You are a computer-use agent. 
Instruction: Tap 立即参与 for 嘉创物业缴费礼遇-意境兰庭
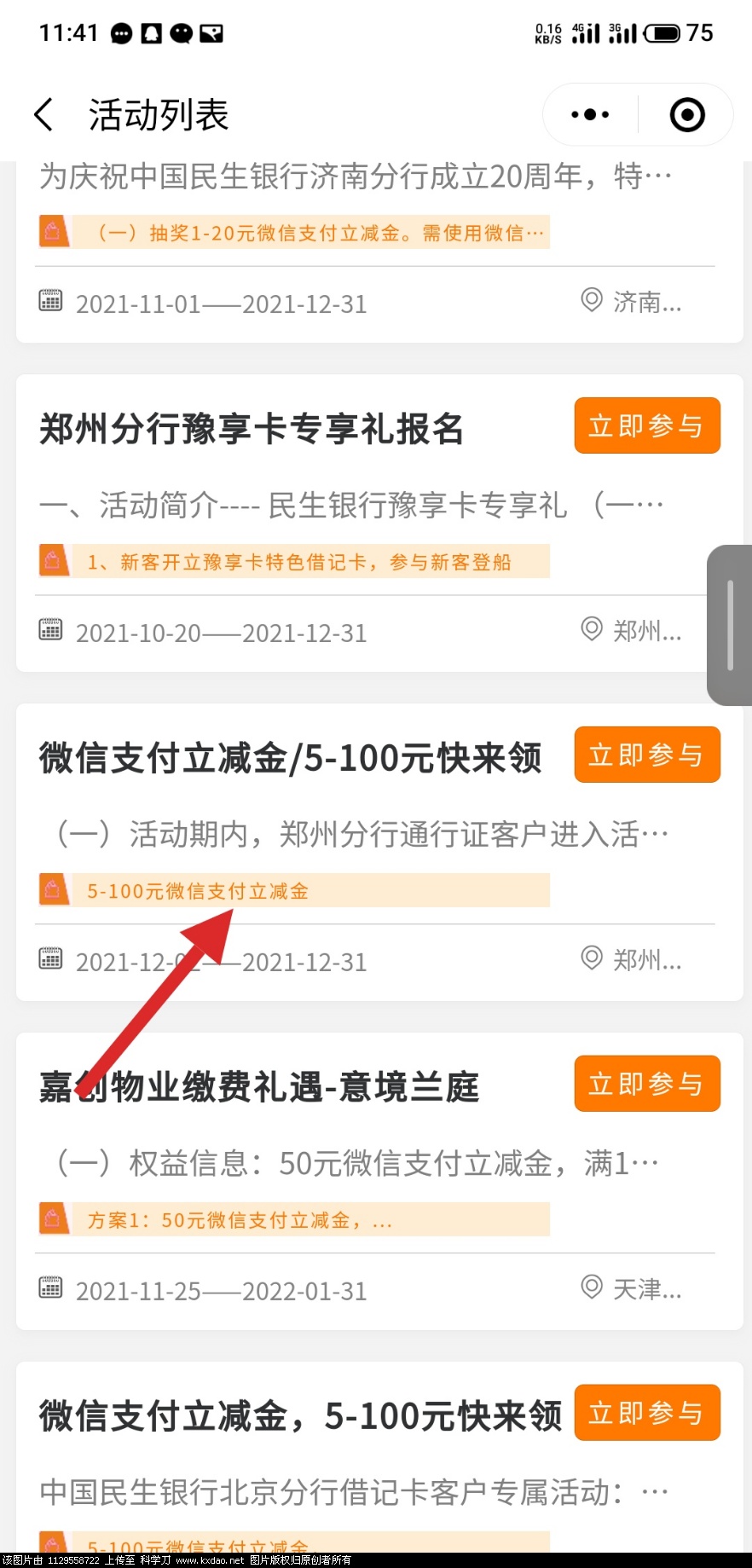[x=646, y=1084]
